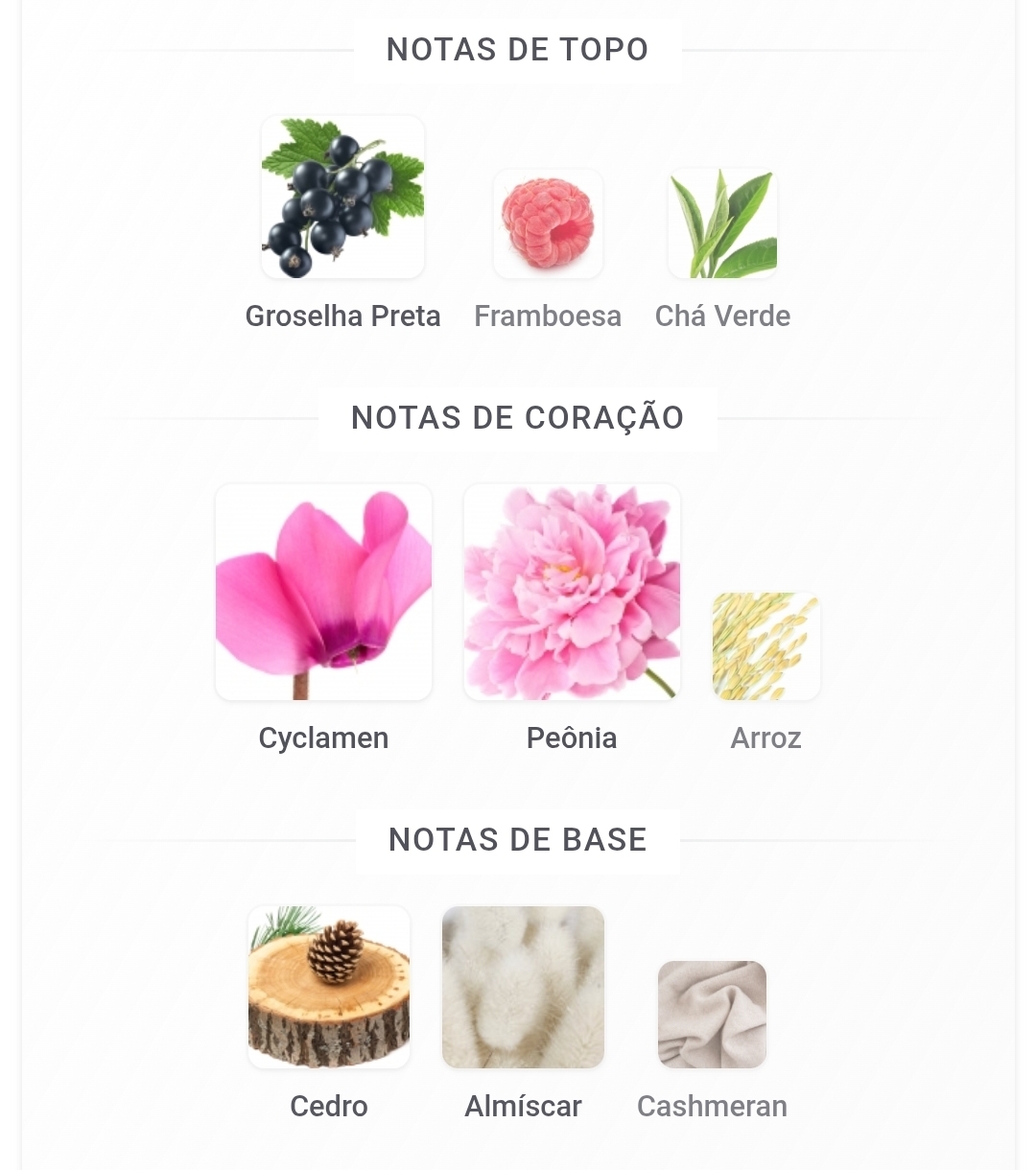The width and height of the screenshot is (1036, 1170).
Task: Open the Almíscar note
Action: coord(523,987)
